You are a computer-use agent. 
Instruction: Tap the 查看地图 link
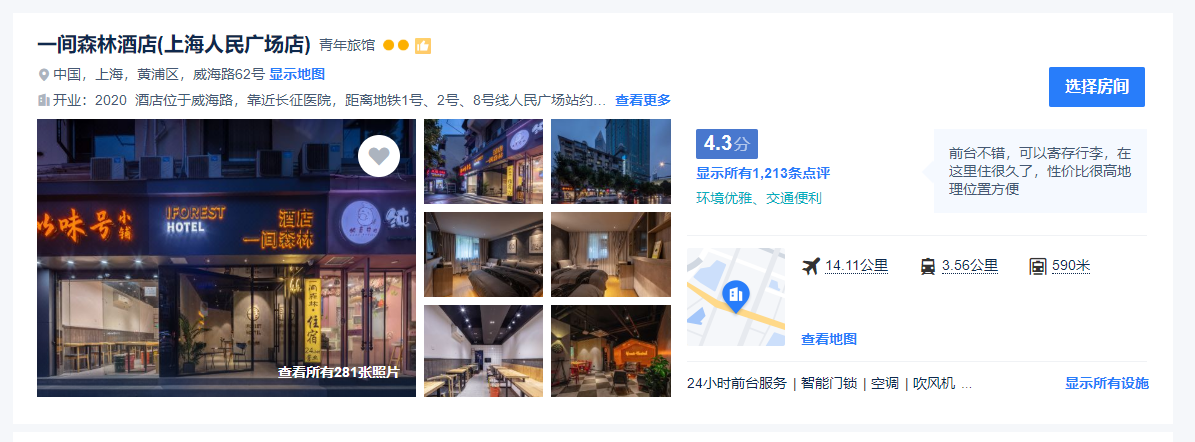coord(828,339)
